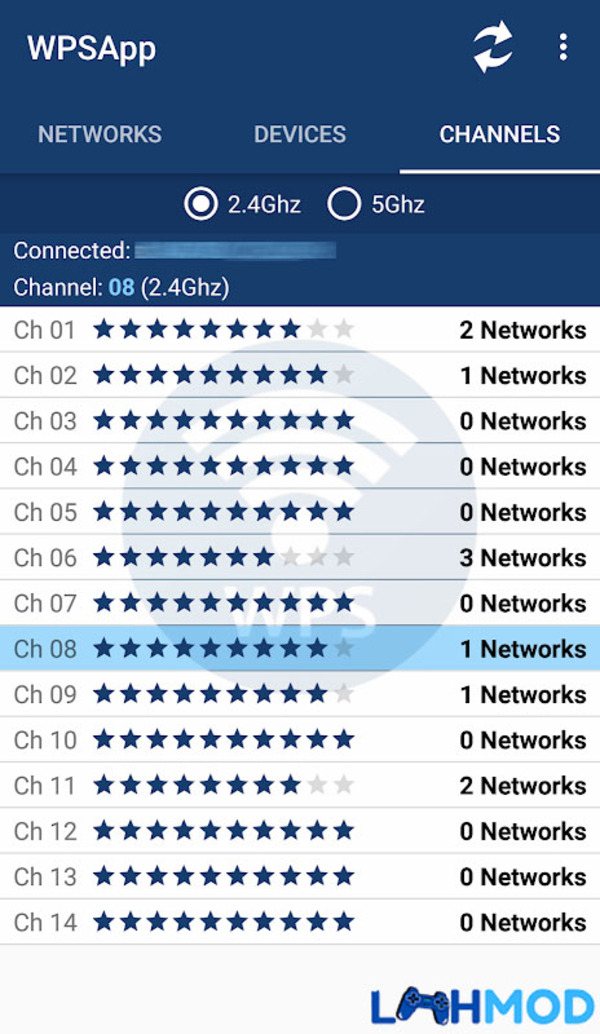Open the Ch 06 row with 3 networks
Viewport: 600px width, 1034px height.
coord(300,557)
